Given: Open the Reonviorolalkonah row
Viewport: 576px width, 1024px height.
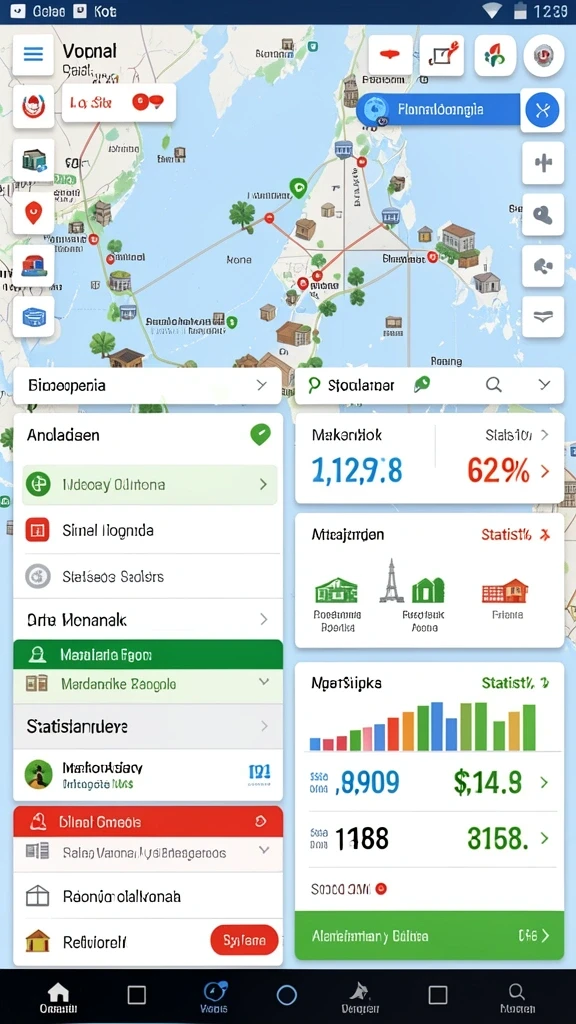Looking at the screenshot, I should pos(148,896).
